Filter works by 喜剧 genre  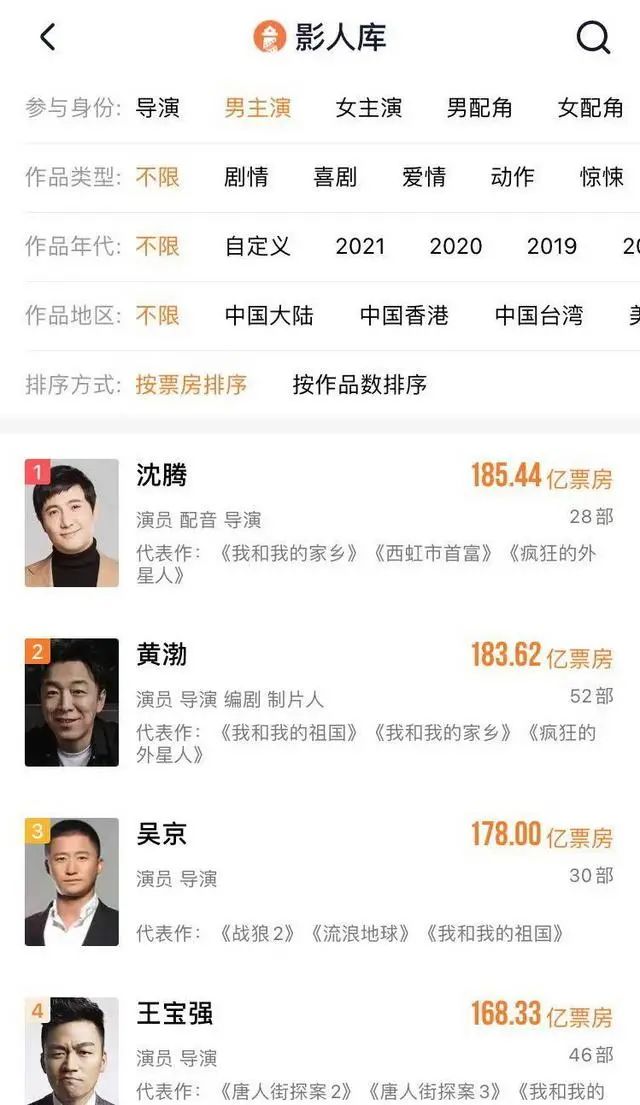(335, 177)
